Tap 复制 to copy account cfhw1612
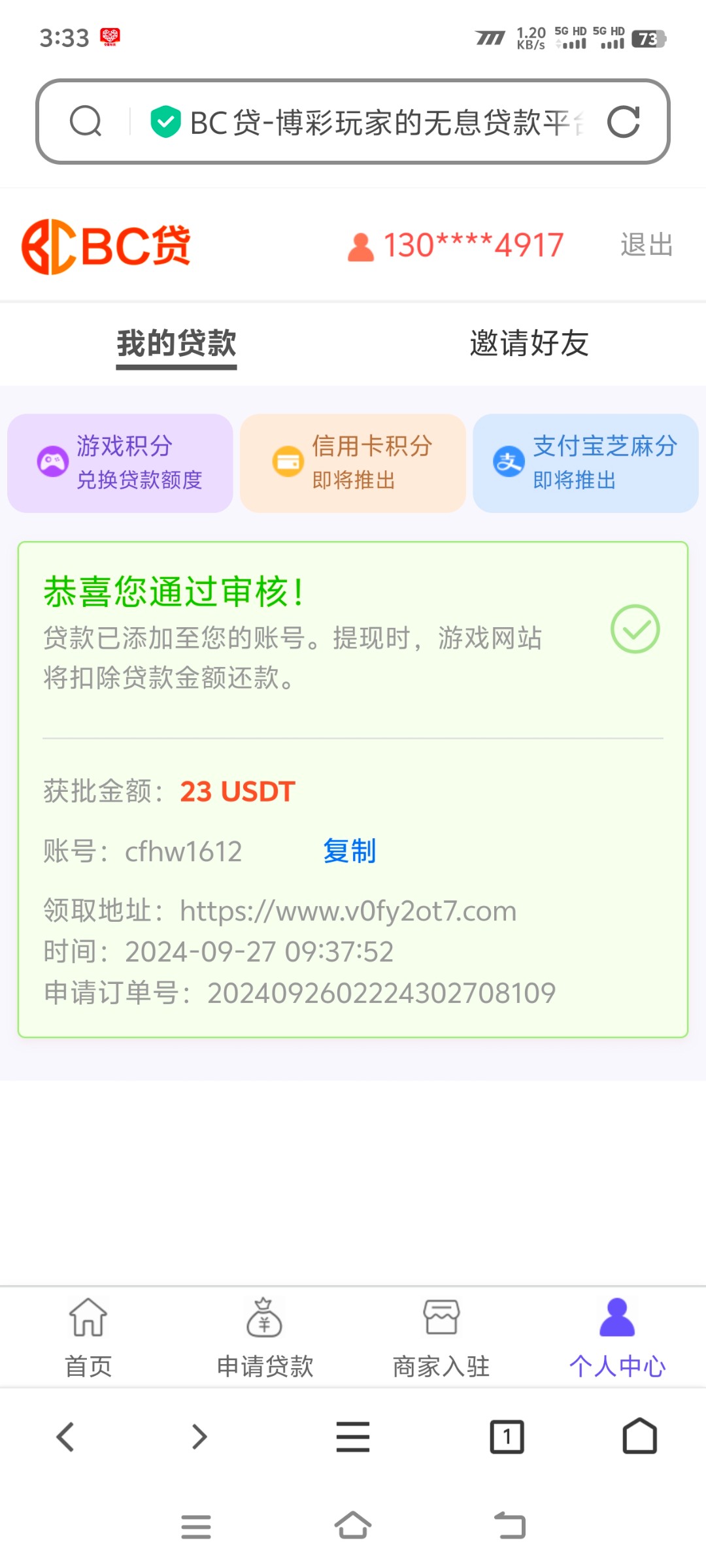Screen dimensions: 706x1568 [348, 851]
